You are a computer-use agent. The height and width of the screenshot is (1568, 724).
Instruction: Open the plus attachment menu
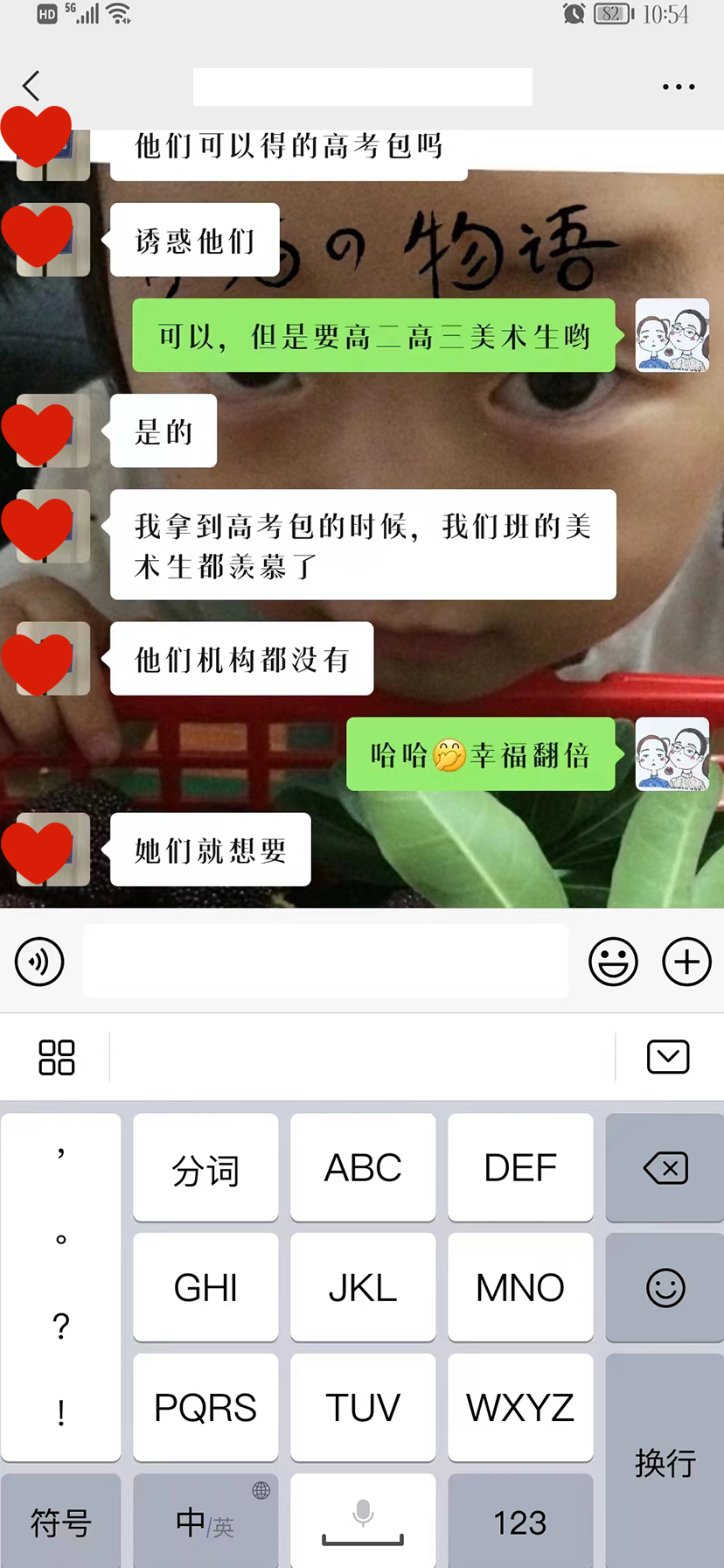[x=686, y=962]
